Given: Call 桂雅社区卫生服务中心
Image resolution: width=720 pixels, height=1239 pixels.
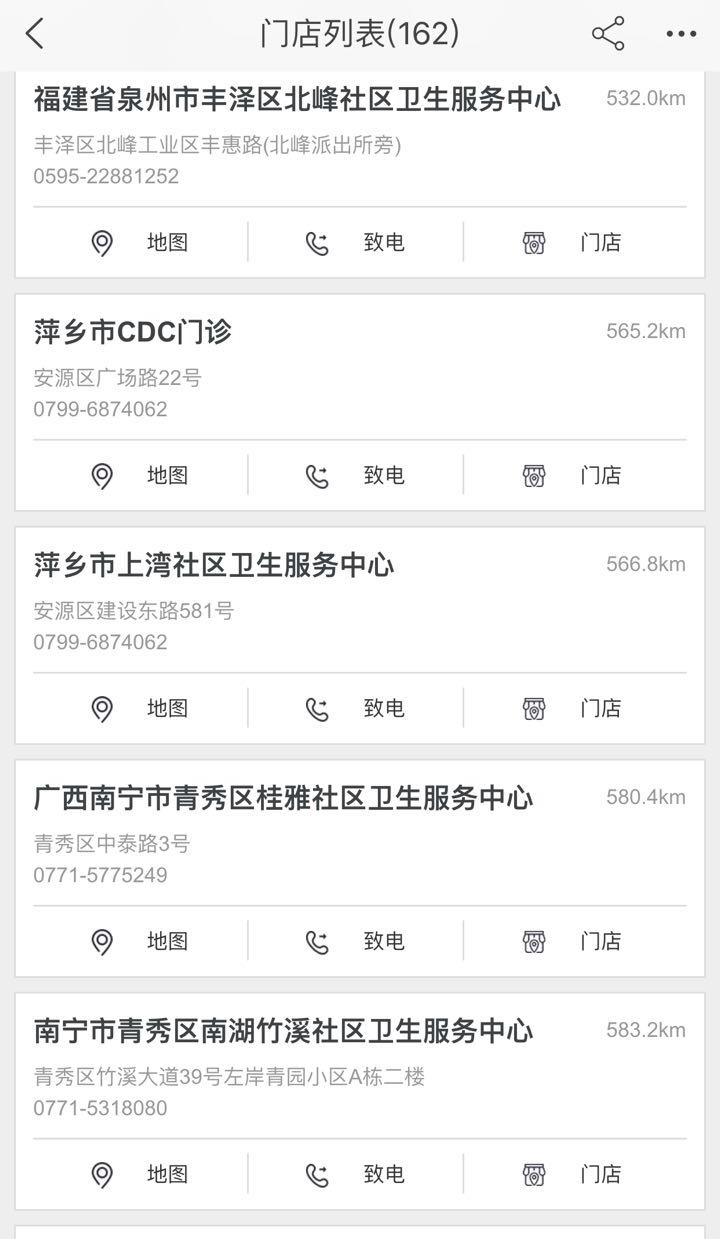Looking at the screenshot, I should [x=355, y=941].
